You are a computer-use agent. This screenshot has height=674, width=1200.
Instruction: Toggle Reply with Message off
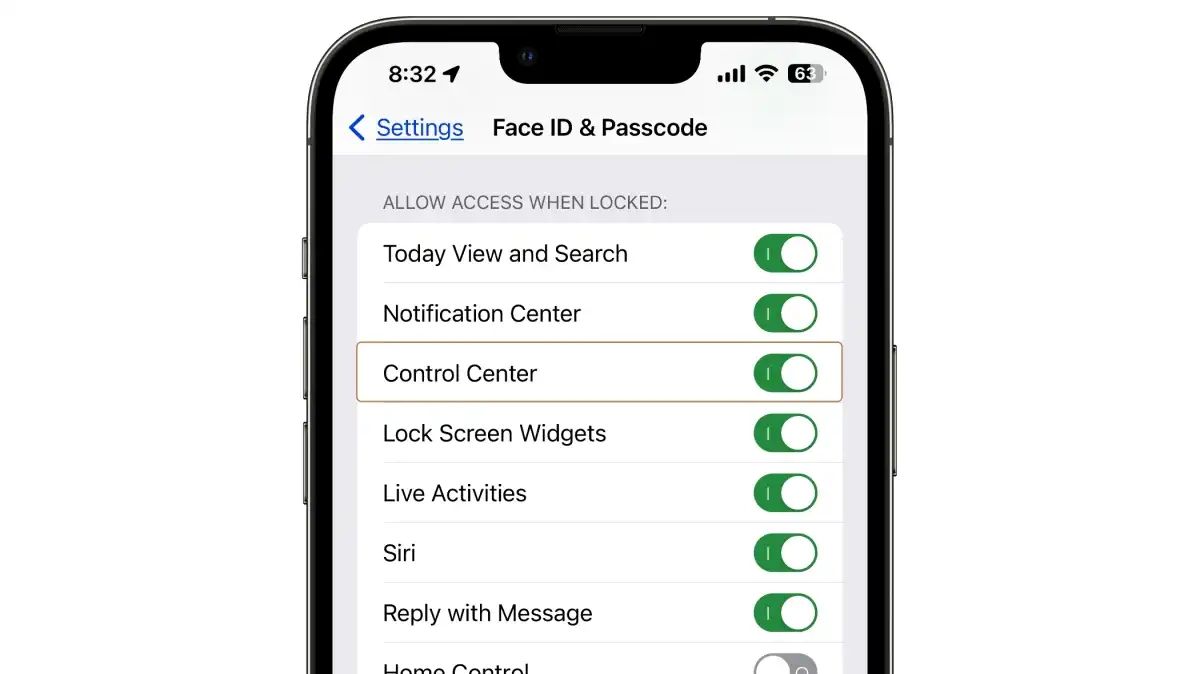click(x=785, y=613)
